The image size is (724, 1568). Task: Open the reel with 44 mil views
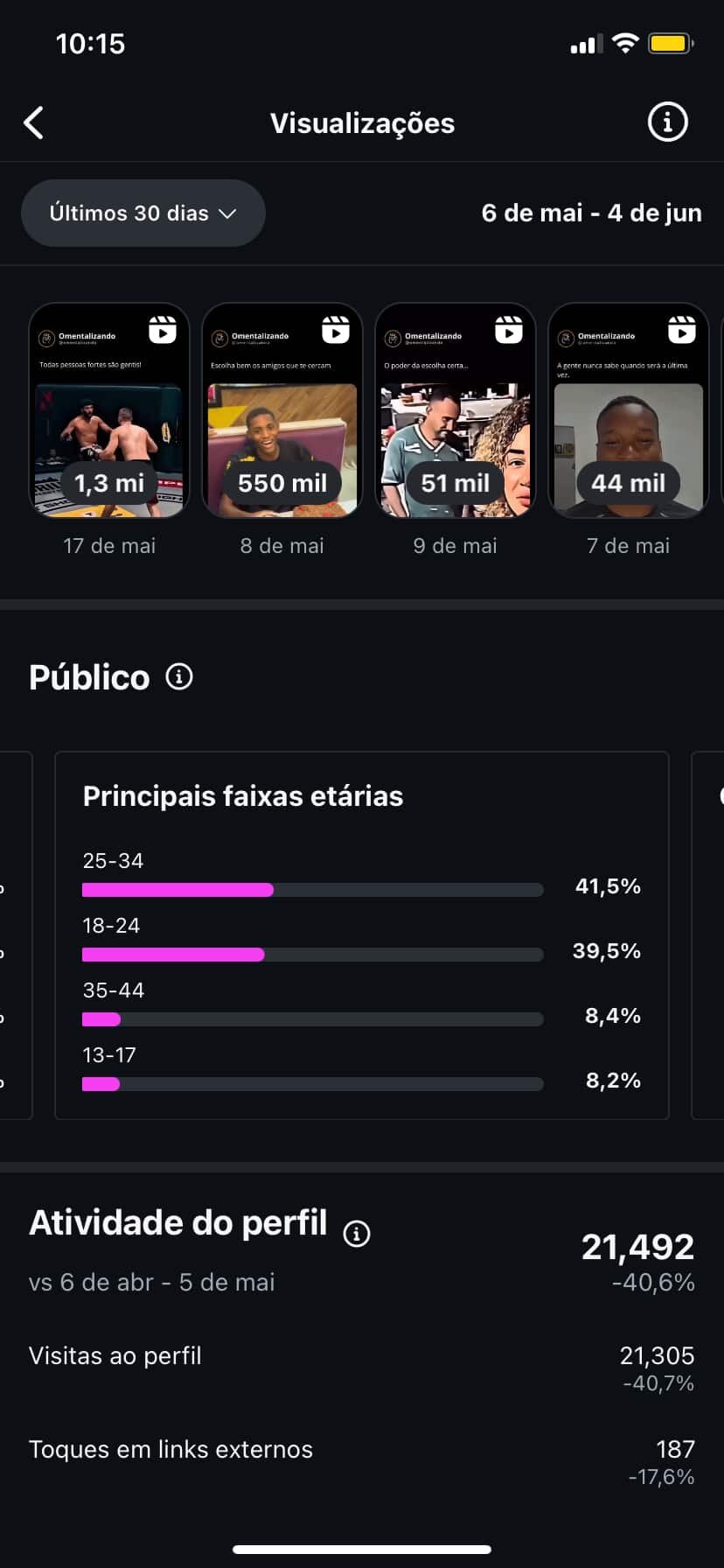pyautogui.click(x=629, y=410)
